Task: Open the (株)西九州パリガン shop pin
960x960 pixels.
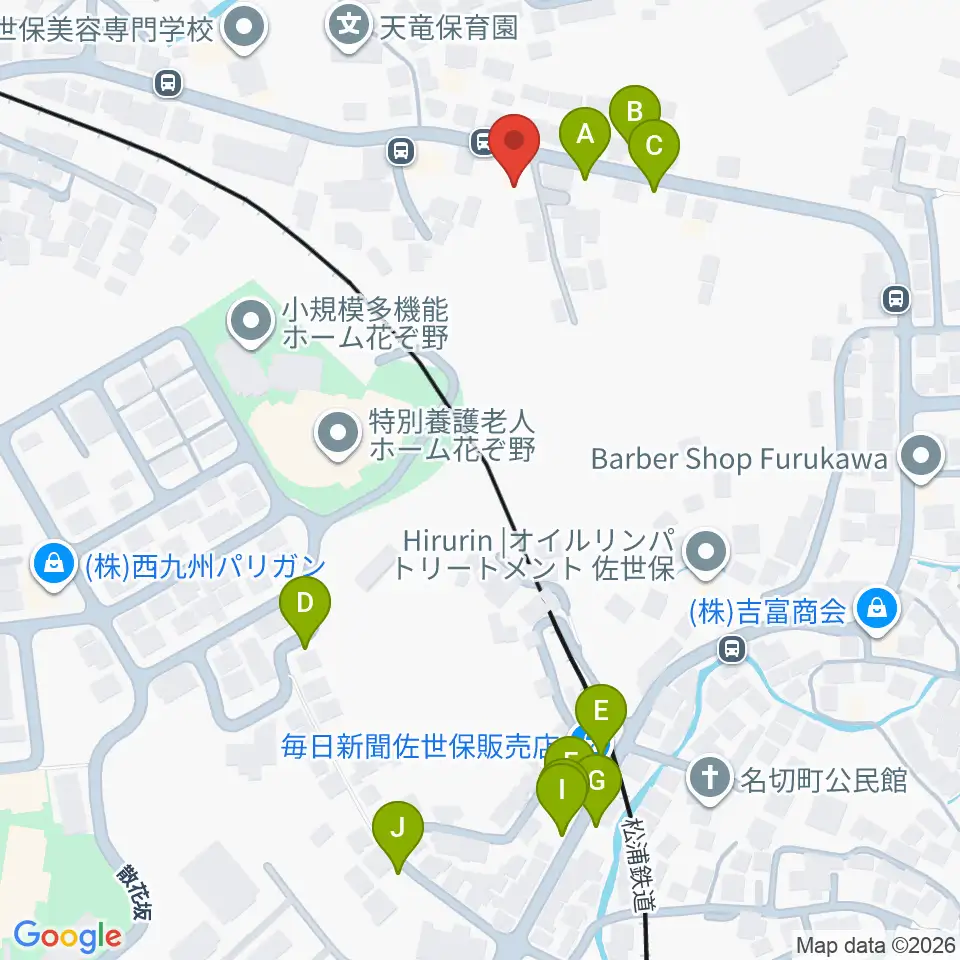Action: point(54,567)
